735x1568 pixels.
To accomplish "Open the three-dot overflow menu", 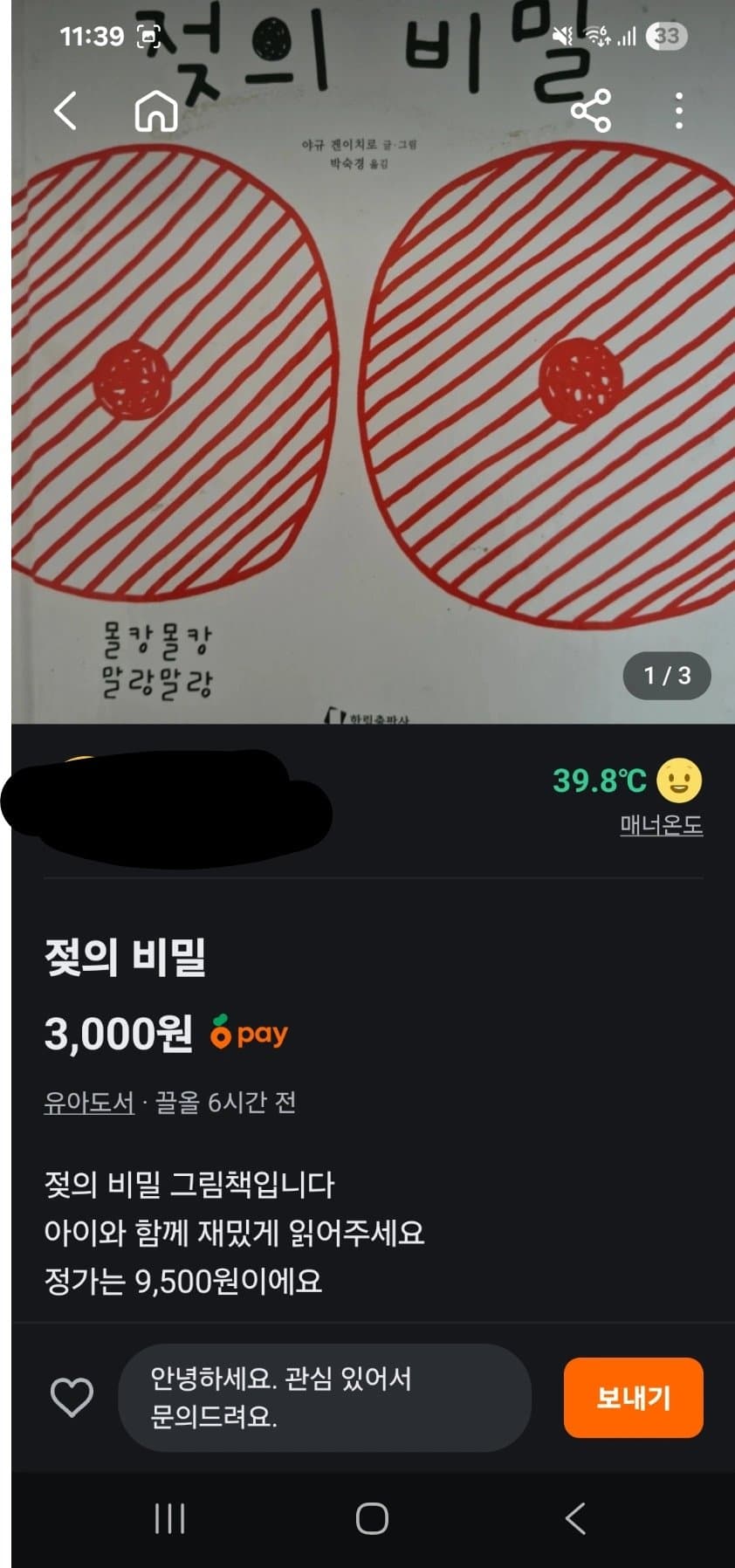I will pos(678,111).
